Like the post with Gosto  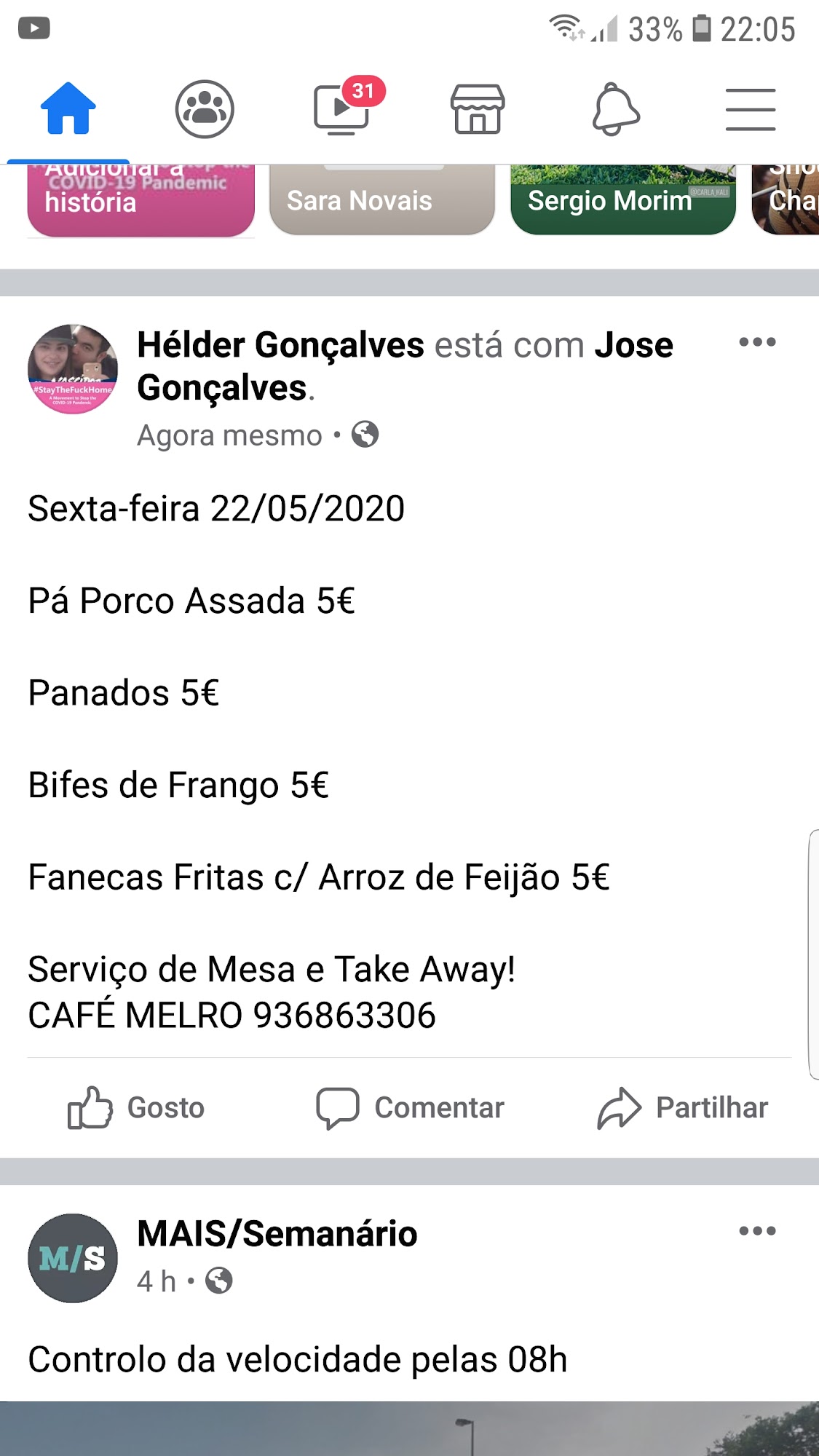click(x=137, y=1108)
